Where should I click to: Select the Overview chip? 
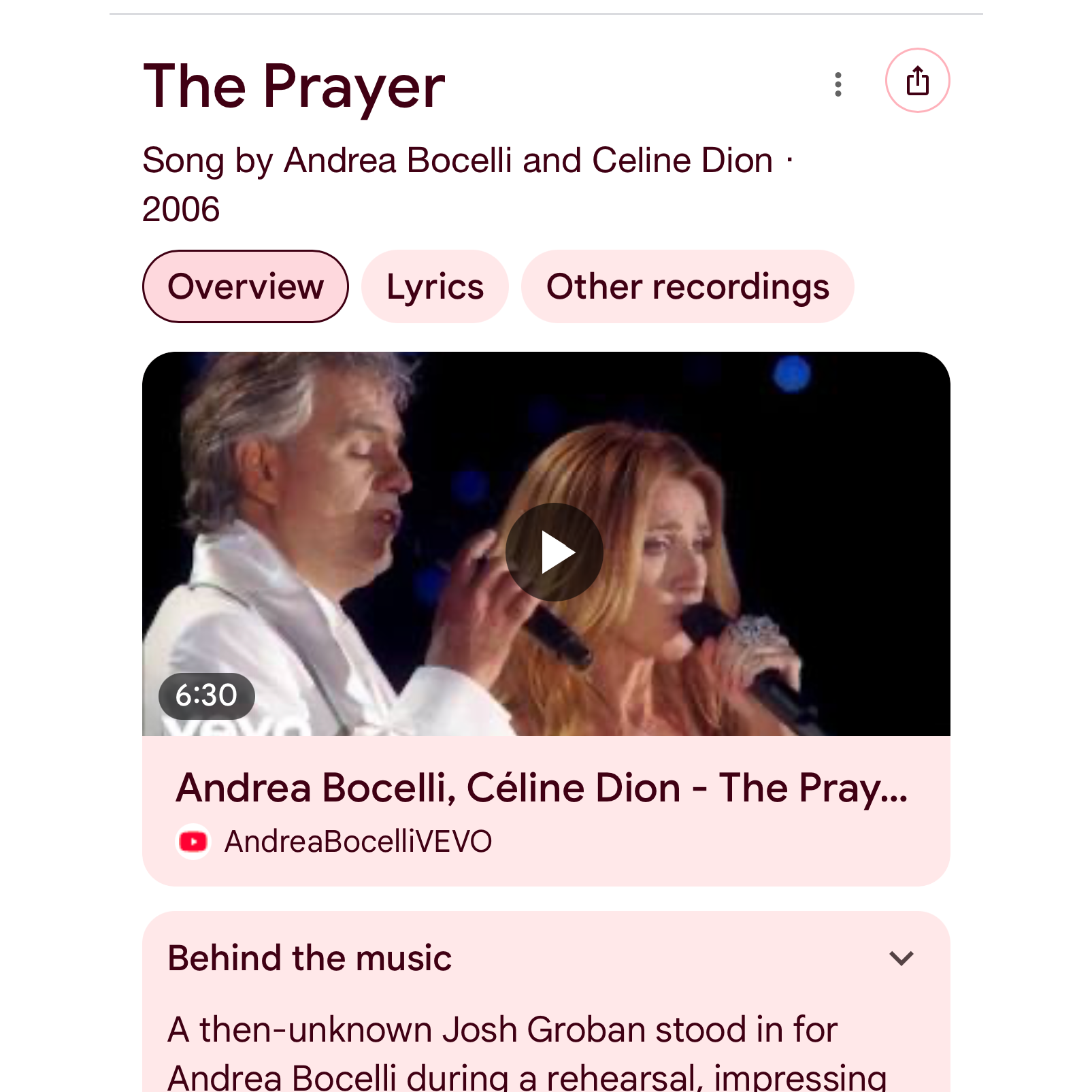tap(245, 286)
